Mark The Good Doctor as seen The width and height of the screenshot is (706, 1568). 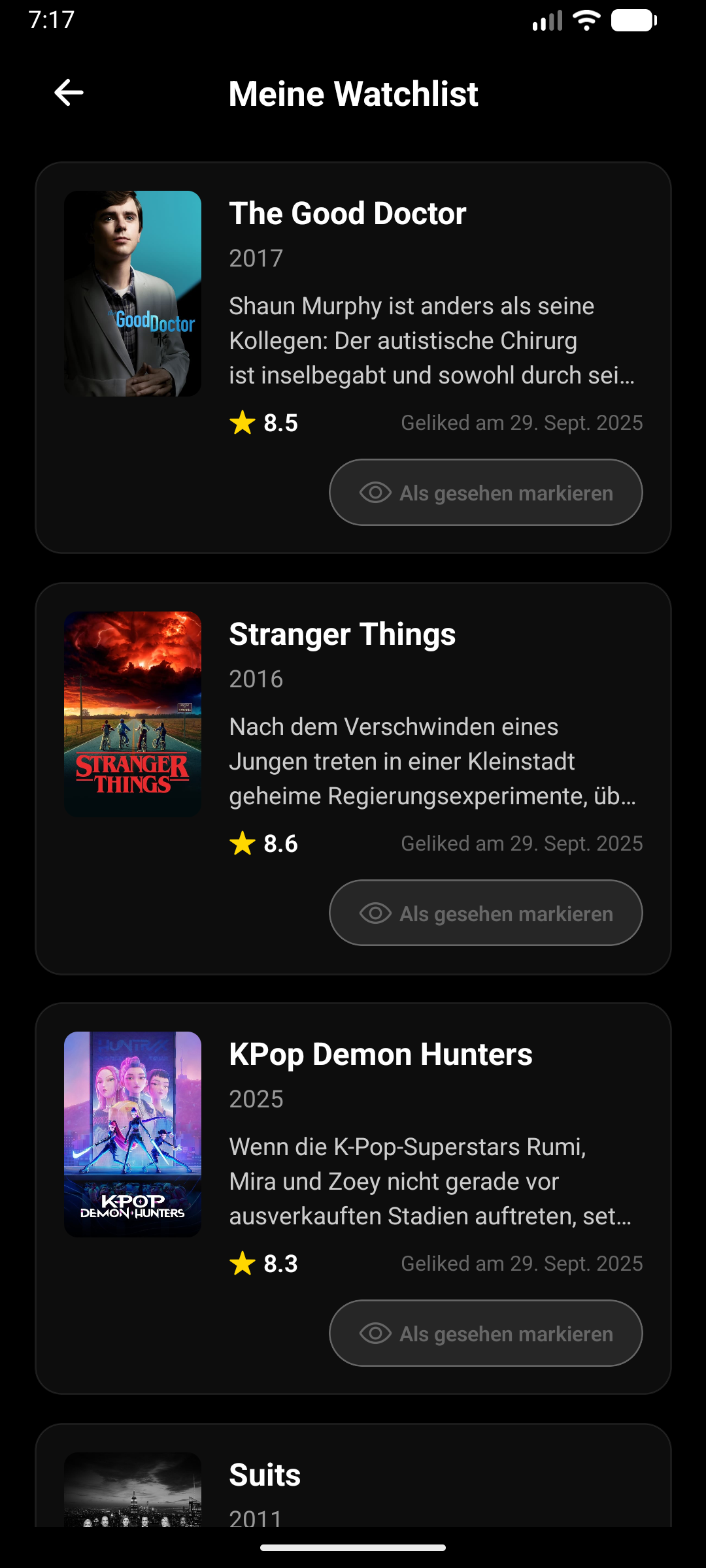[486, 493]
